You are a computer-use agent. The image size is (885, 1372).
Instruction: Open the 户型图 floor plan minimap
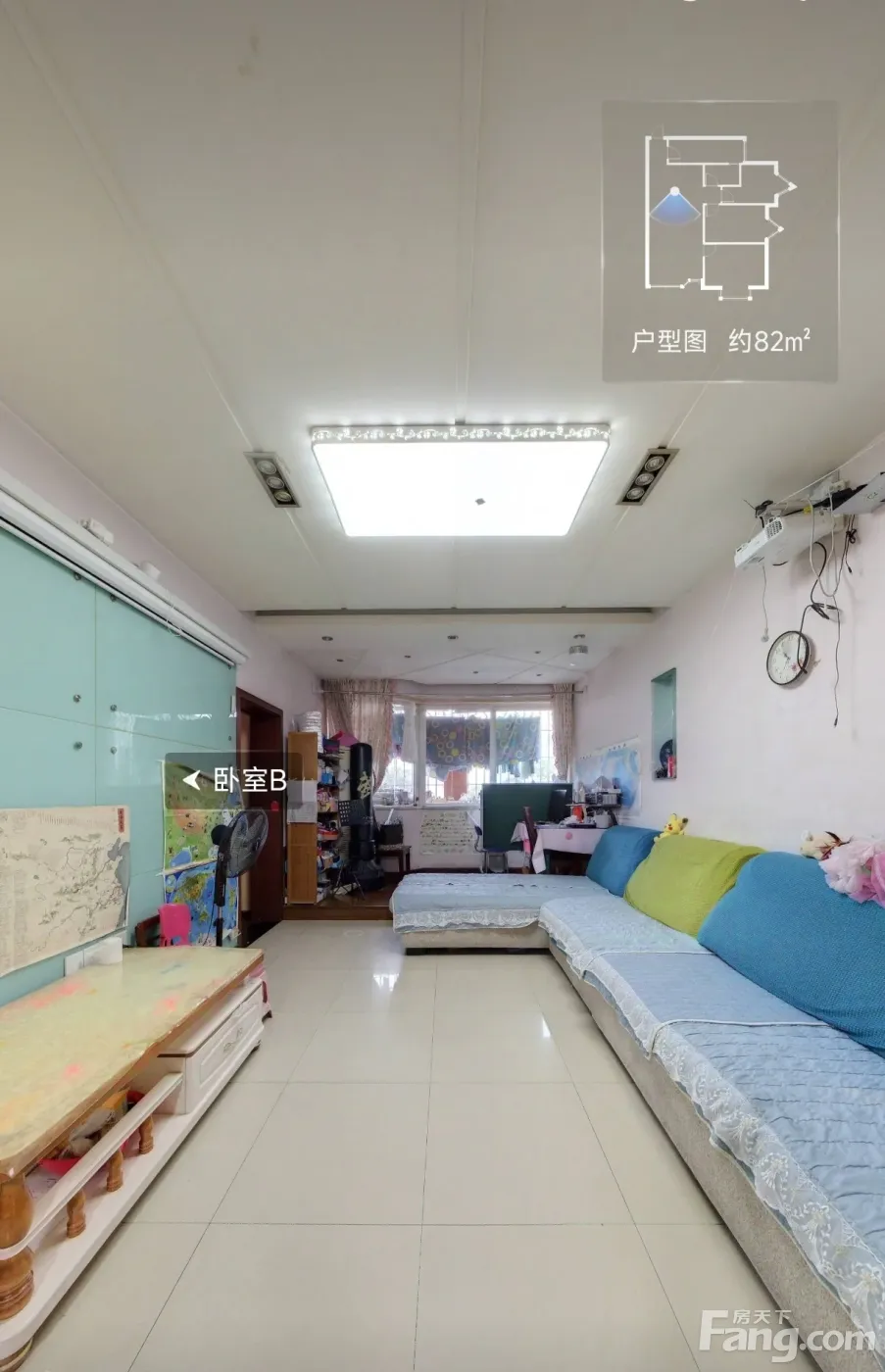719,238
